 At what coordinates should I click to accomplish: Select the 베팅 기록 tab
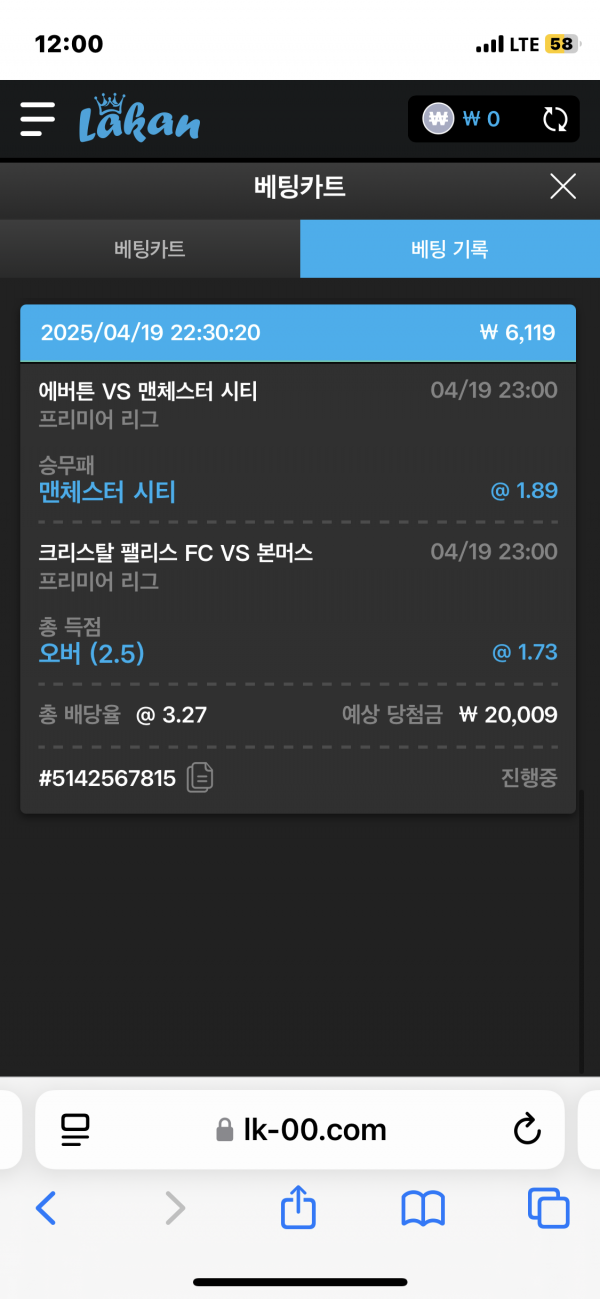tap(449, 249)
